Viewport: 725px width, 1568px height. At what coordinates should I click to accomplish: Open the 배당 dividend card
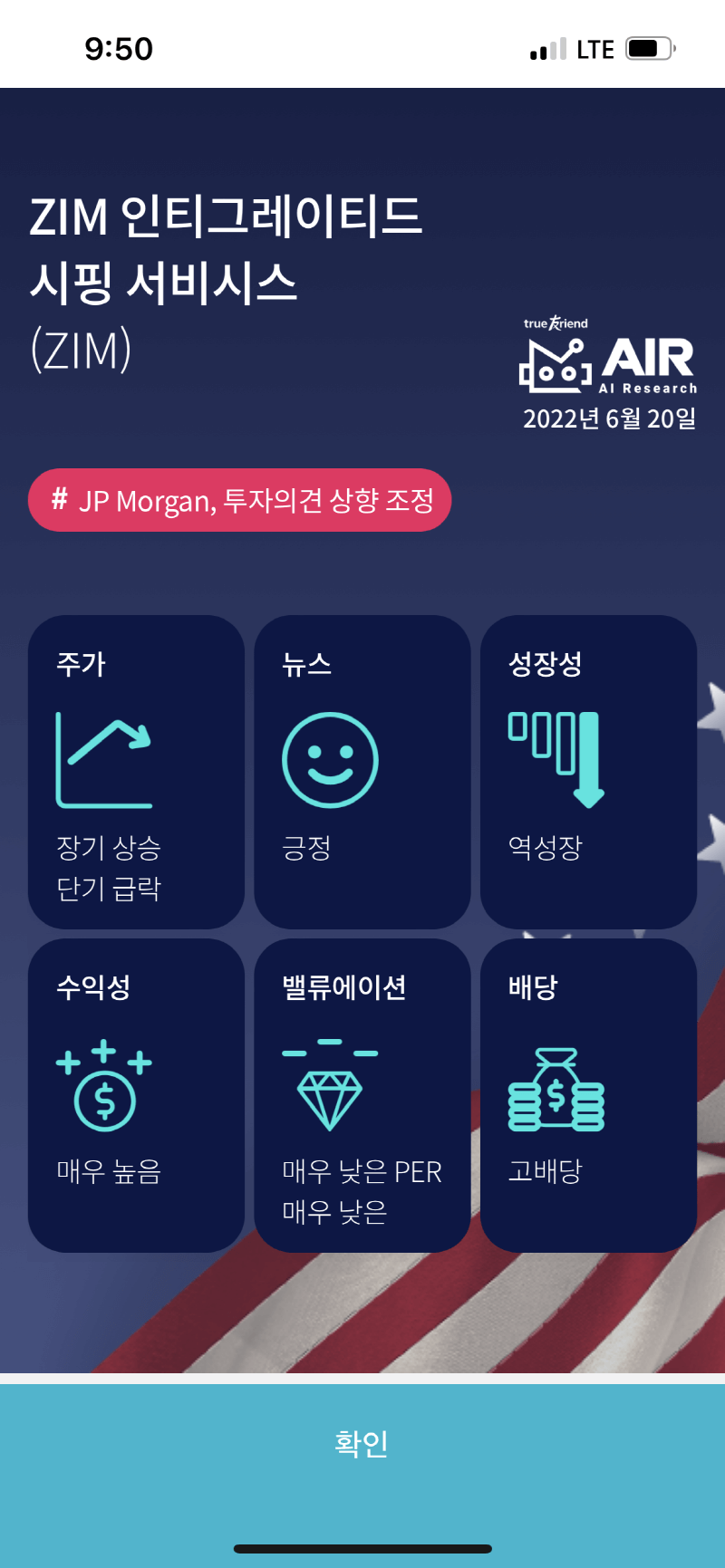(x=588, y=1095)
